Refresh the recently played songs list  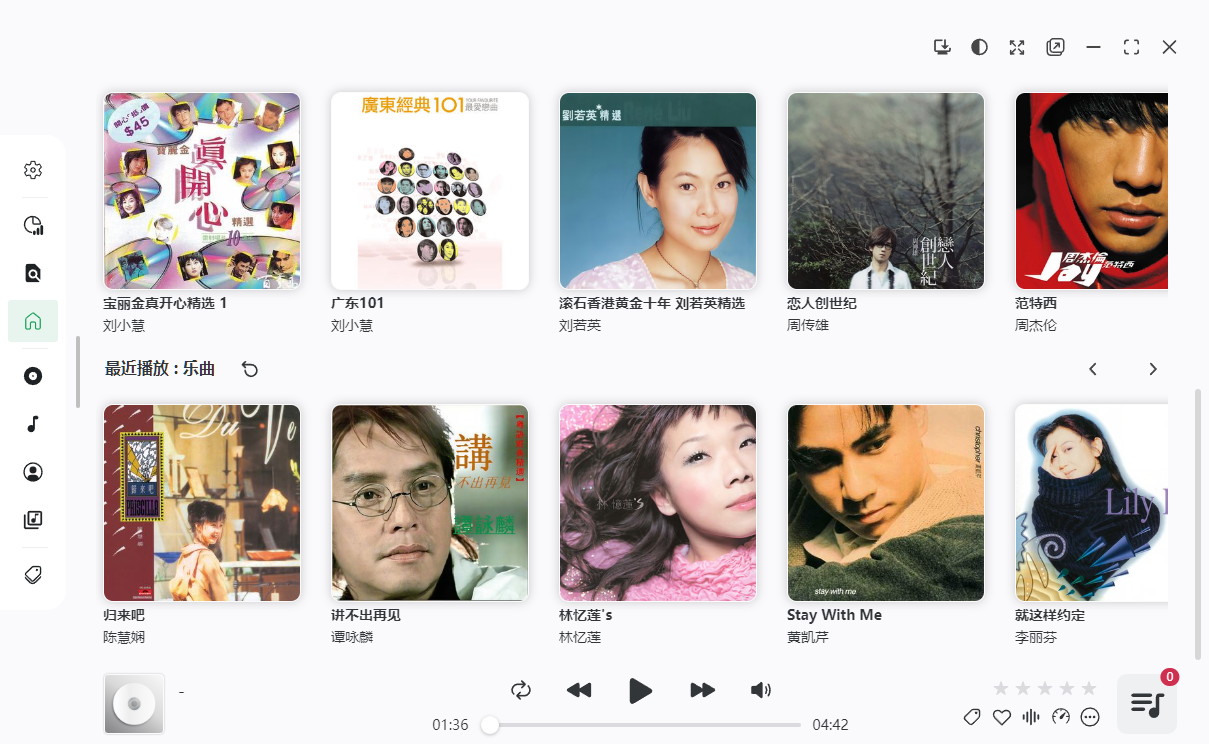(x=250, y=369)
